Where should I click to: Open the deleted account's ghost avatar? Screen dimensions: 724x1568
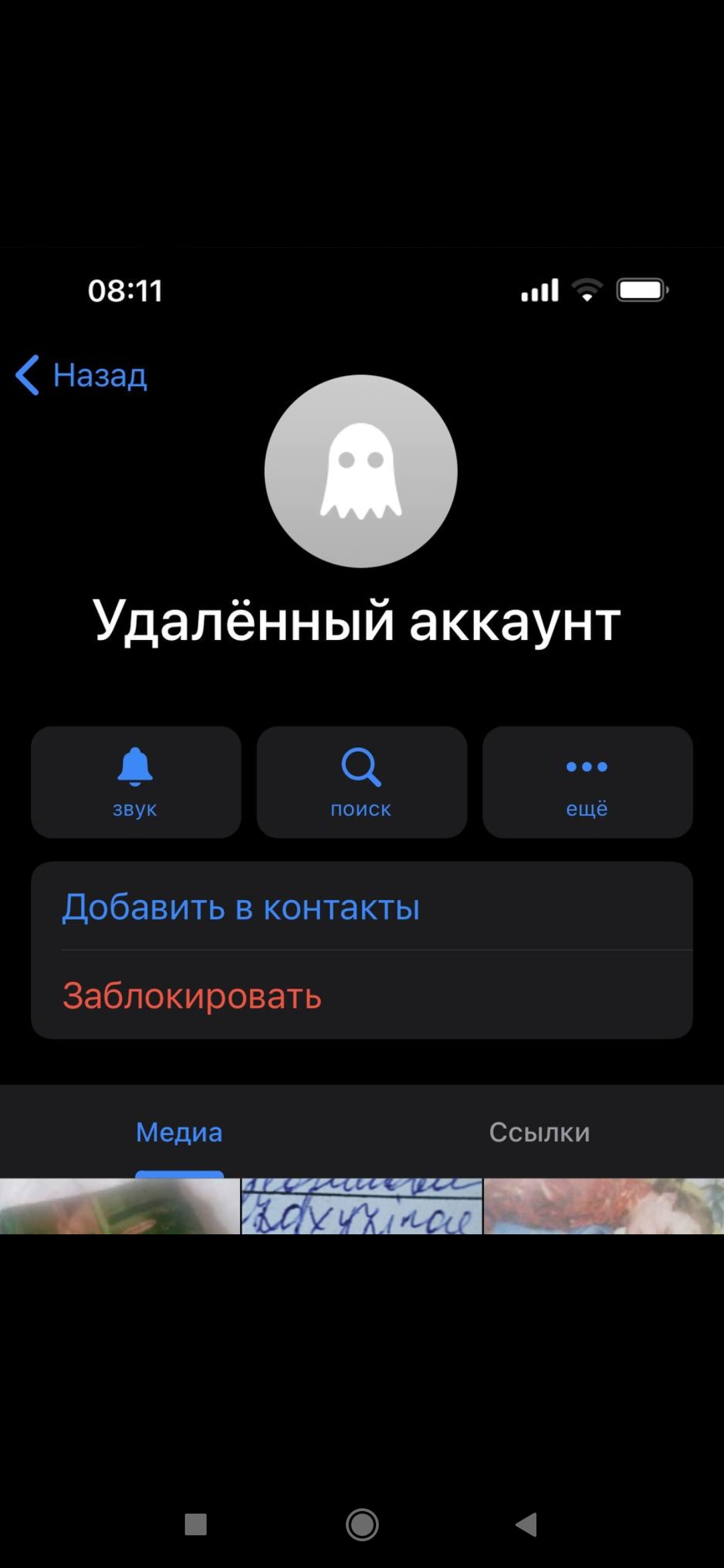361,471
